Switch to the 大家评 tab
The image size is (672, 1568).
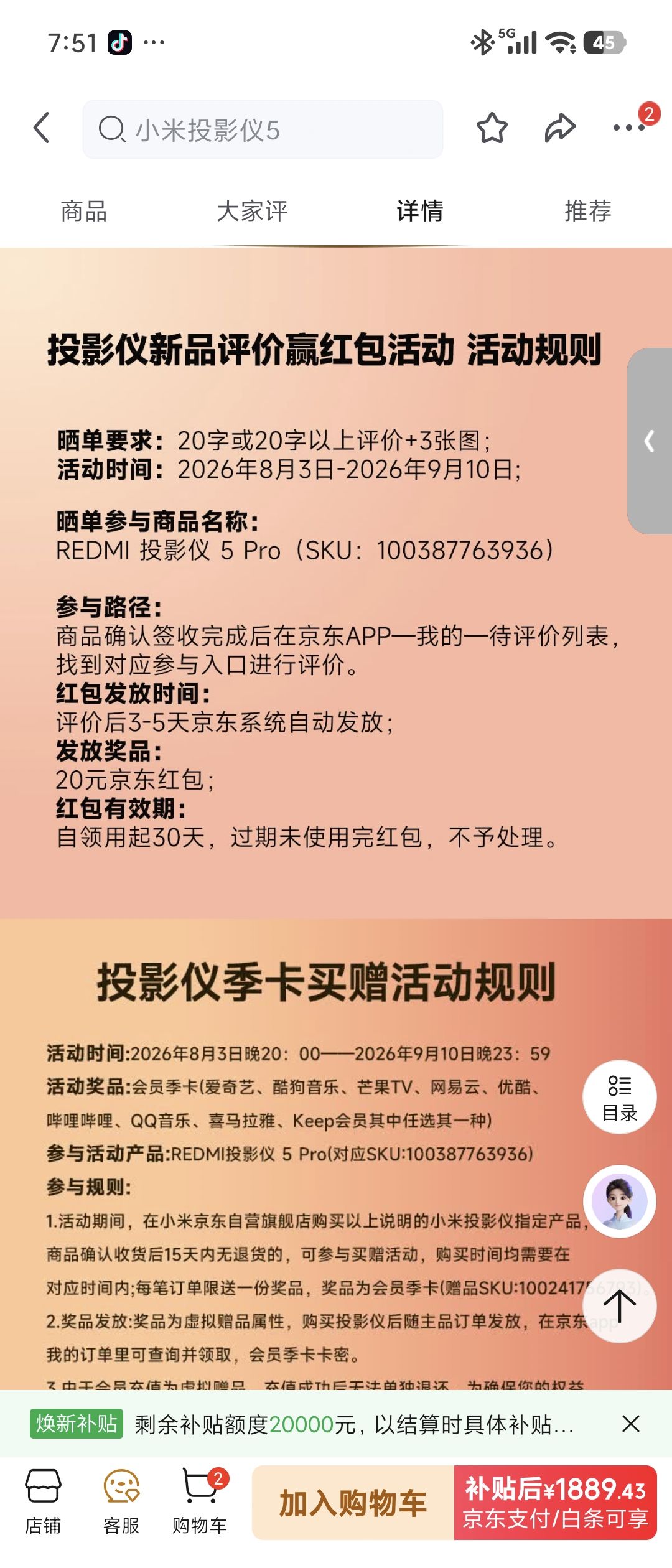point(252,211)
